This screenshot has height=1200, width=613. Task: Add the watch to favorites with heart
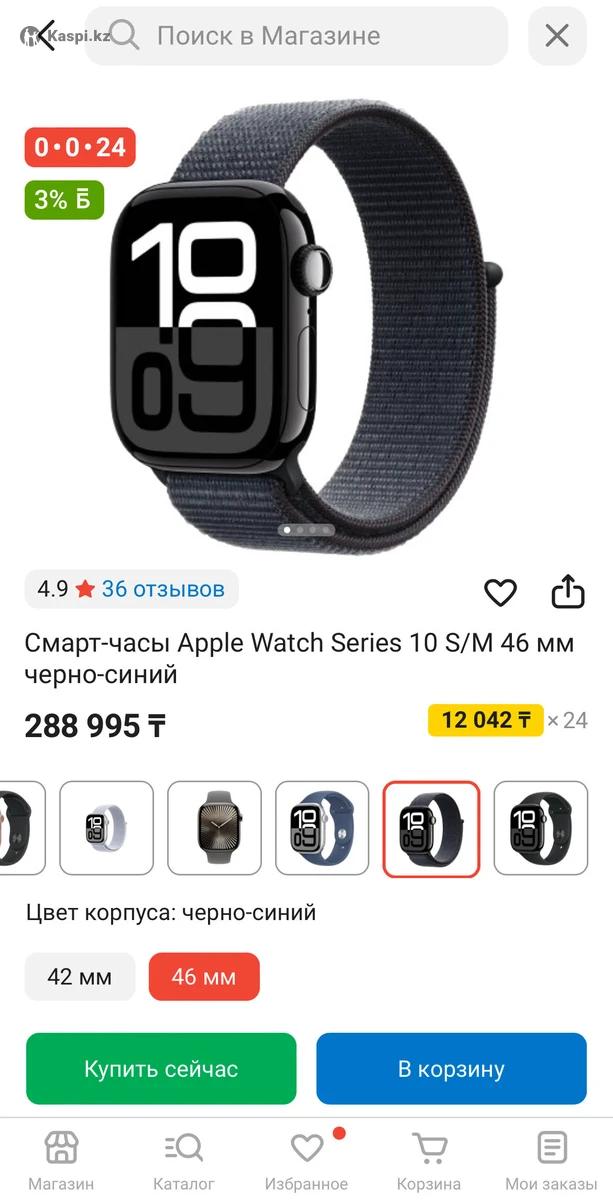tap(500, 592)
